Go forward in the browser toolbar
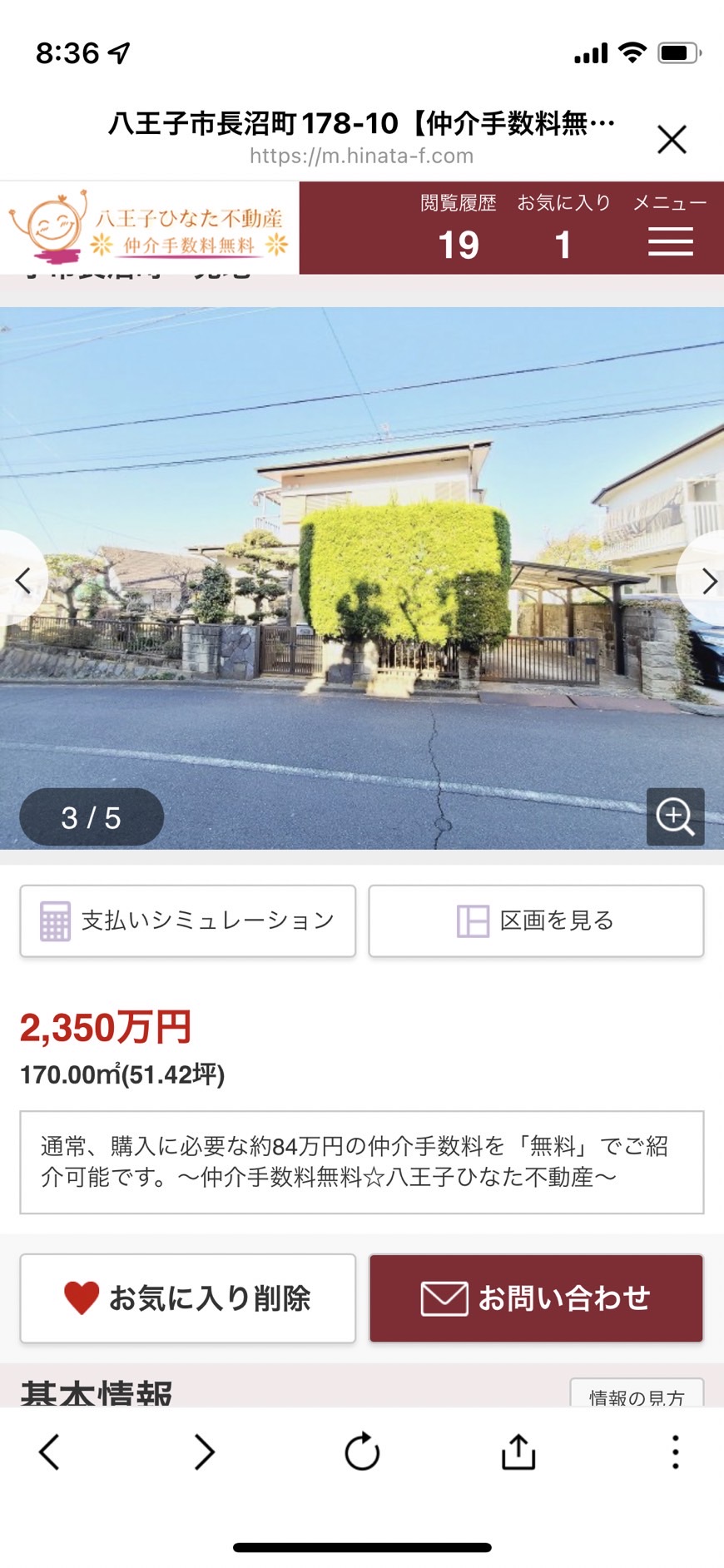 coord(204,1451)
